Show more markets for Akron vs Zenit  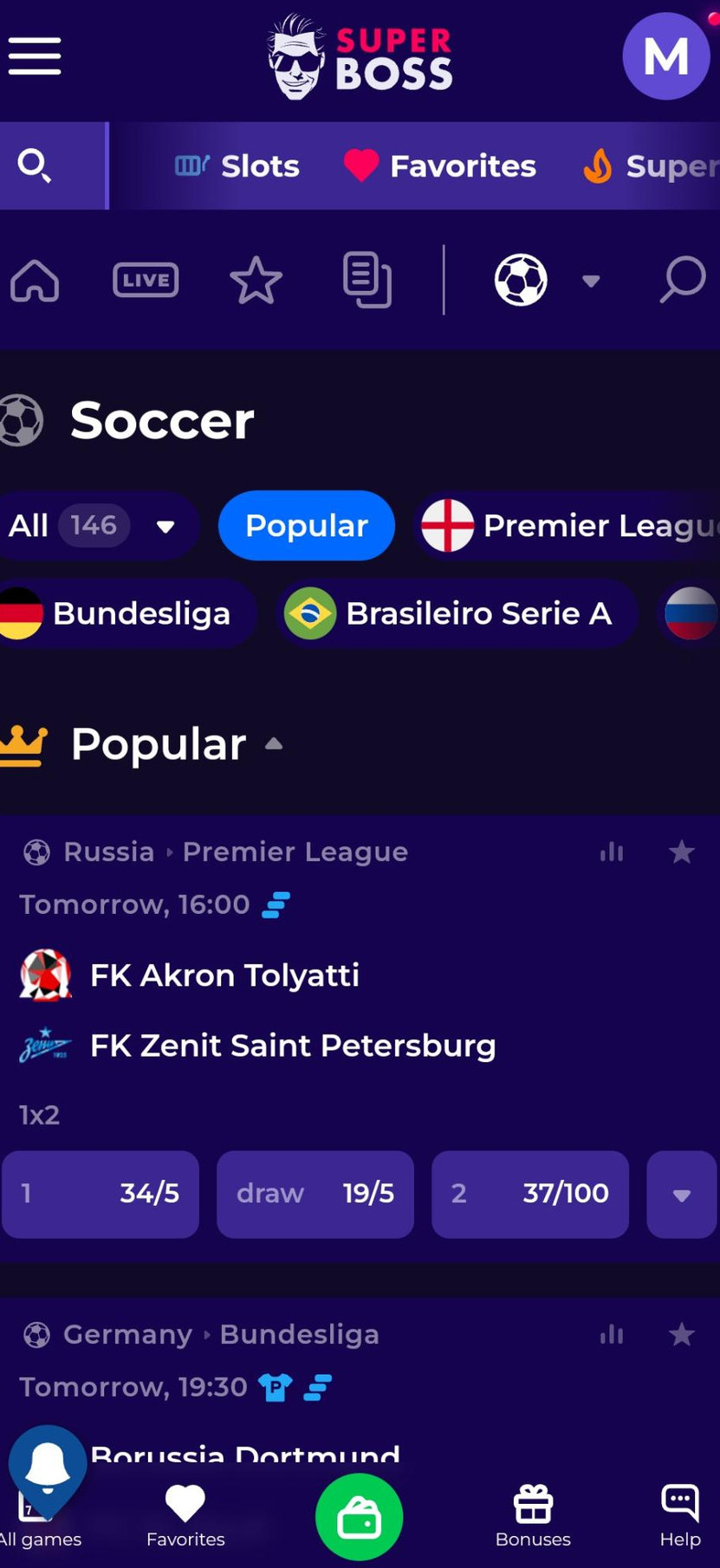tap(681, 1195)
